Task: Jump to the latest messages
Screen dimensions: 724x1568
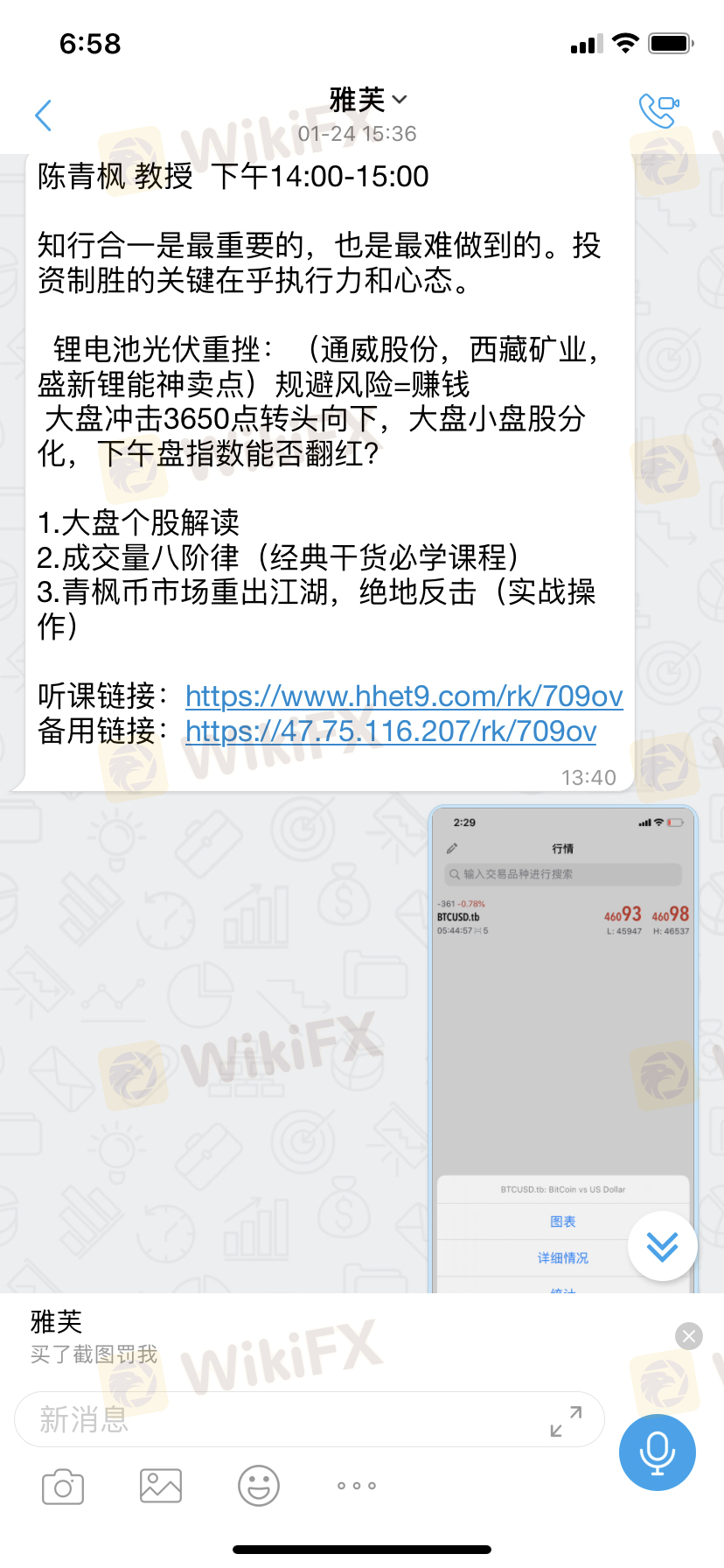Action: (662, 1246)
